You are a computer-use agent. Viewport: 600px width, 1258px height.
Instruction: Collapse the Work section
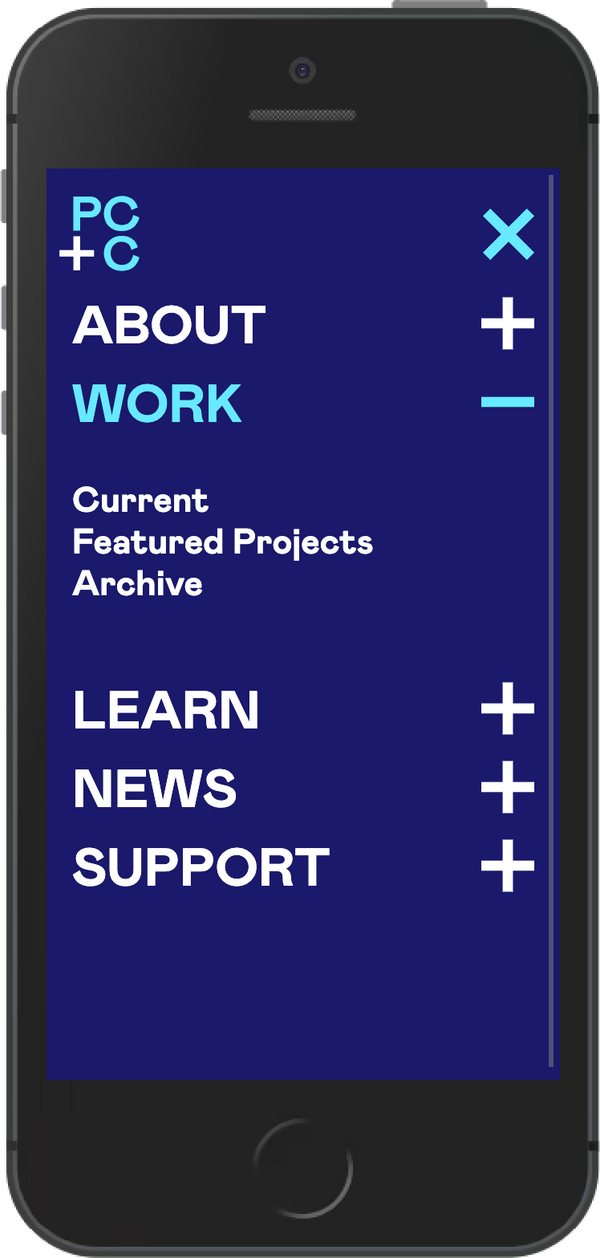(508, 403)
